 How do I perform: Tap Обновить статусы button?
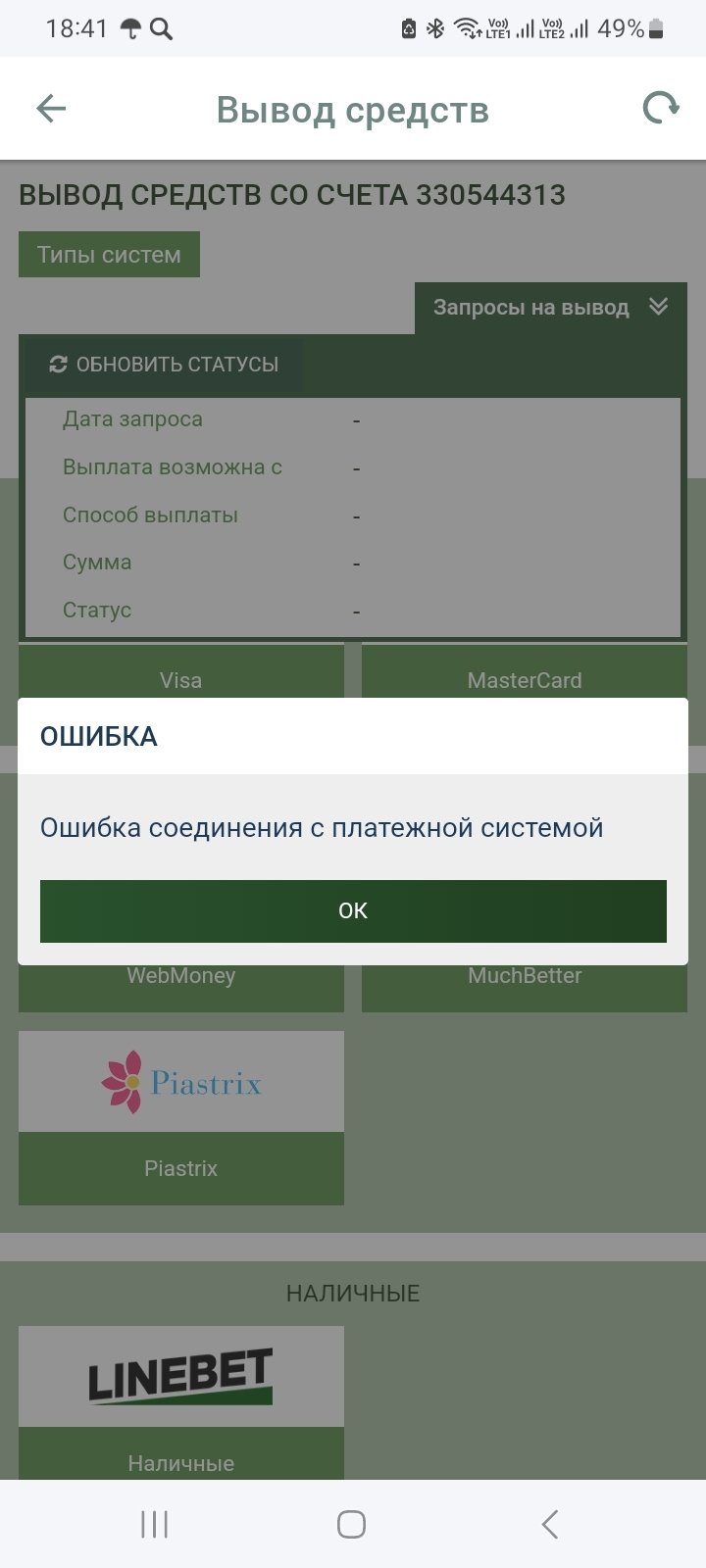pyautogui.click(x=164, y=365)
